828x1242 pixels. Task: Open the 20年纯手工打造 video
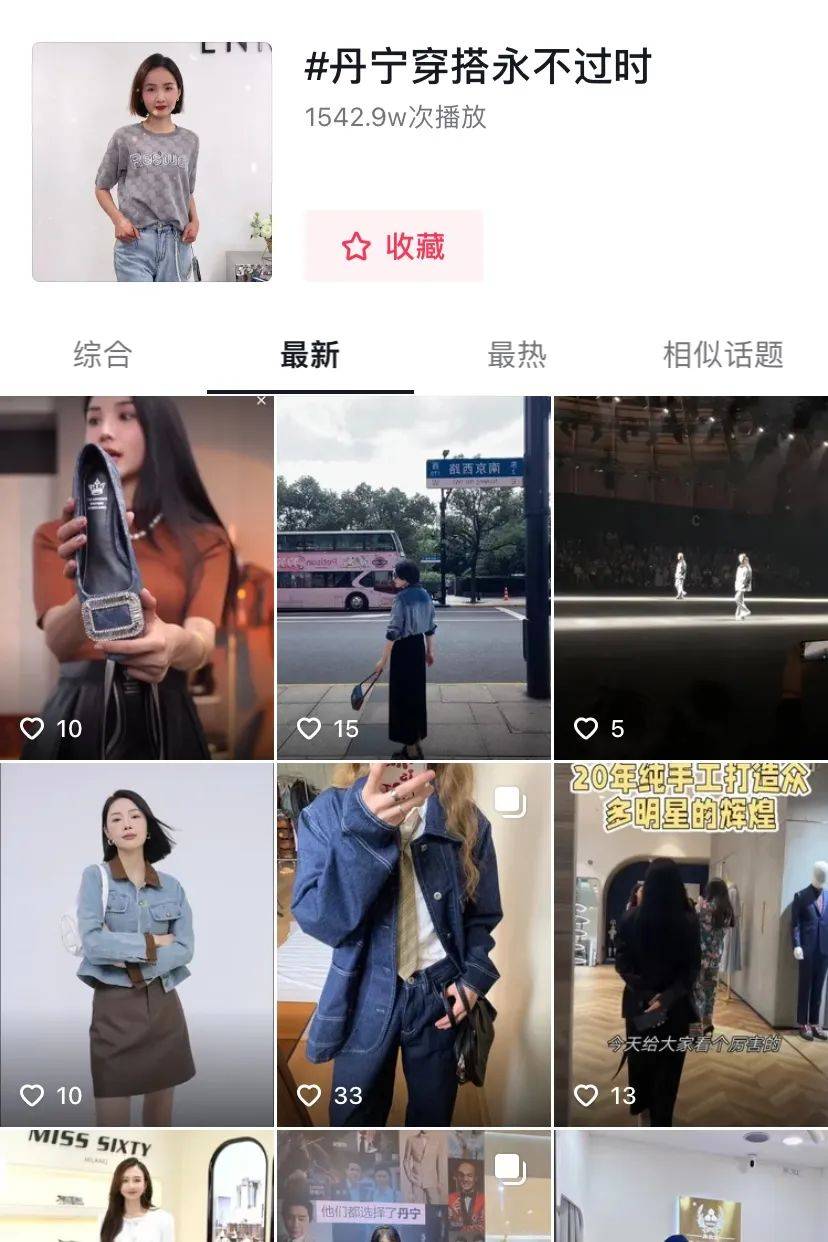coord(691,945)
